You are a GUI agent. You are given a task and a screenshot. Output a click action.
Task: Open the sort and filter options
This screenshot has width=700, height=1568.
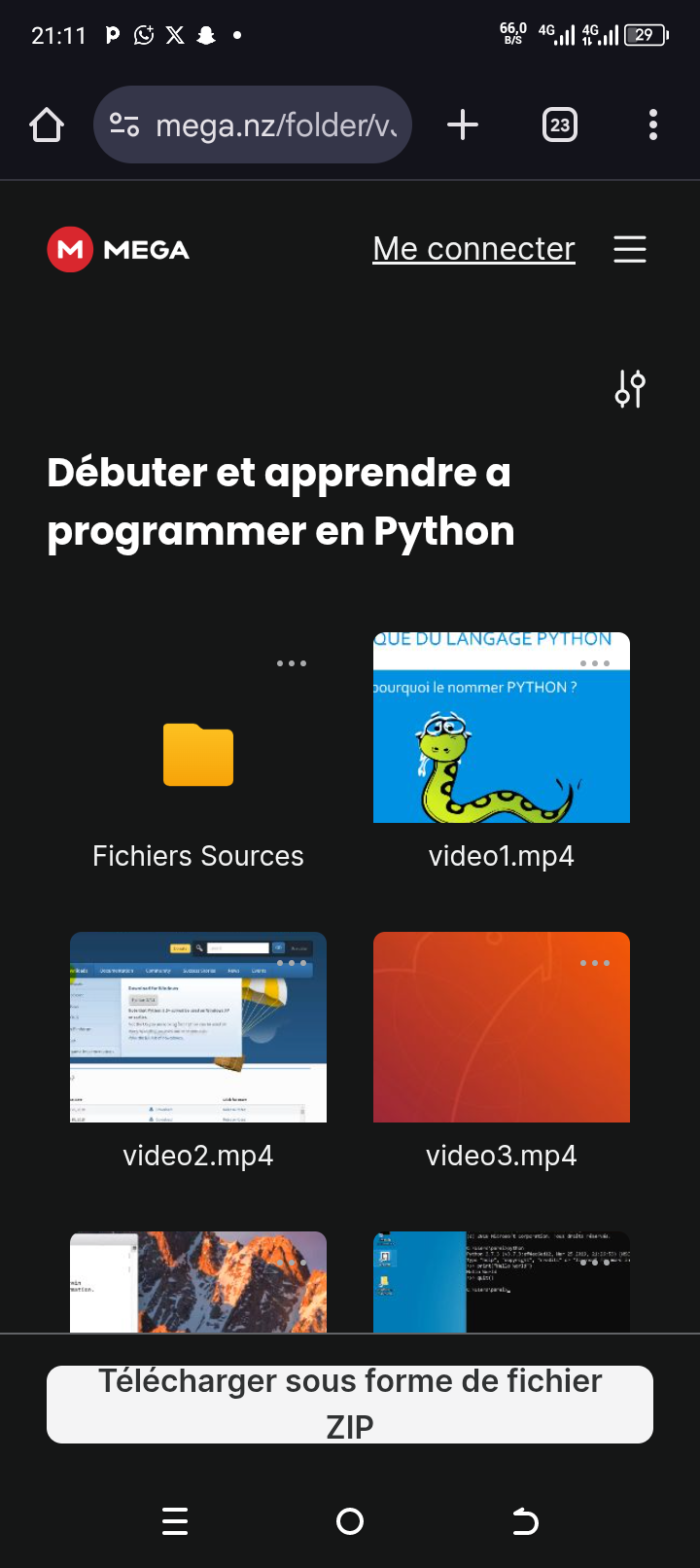[x=630, y=388]
